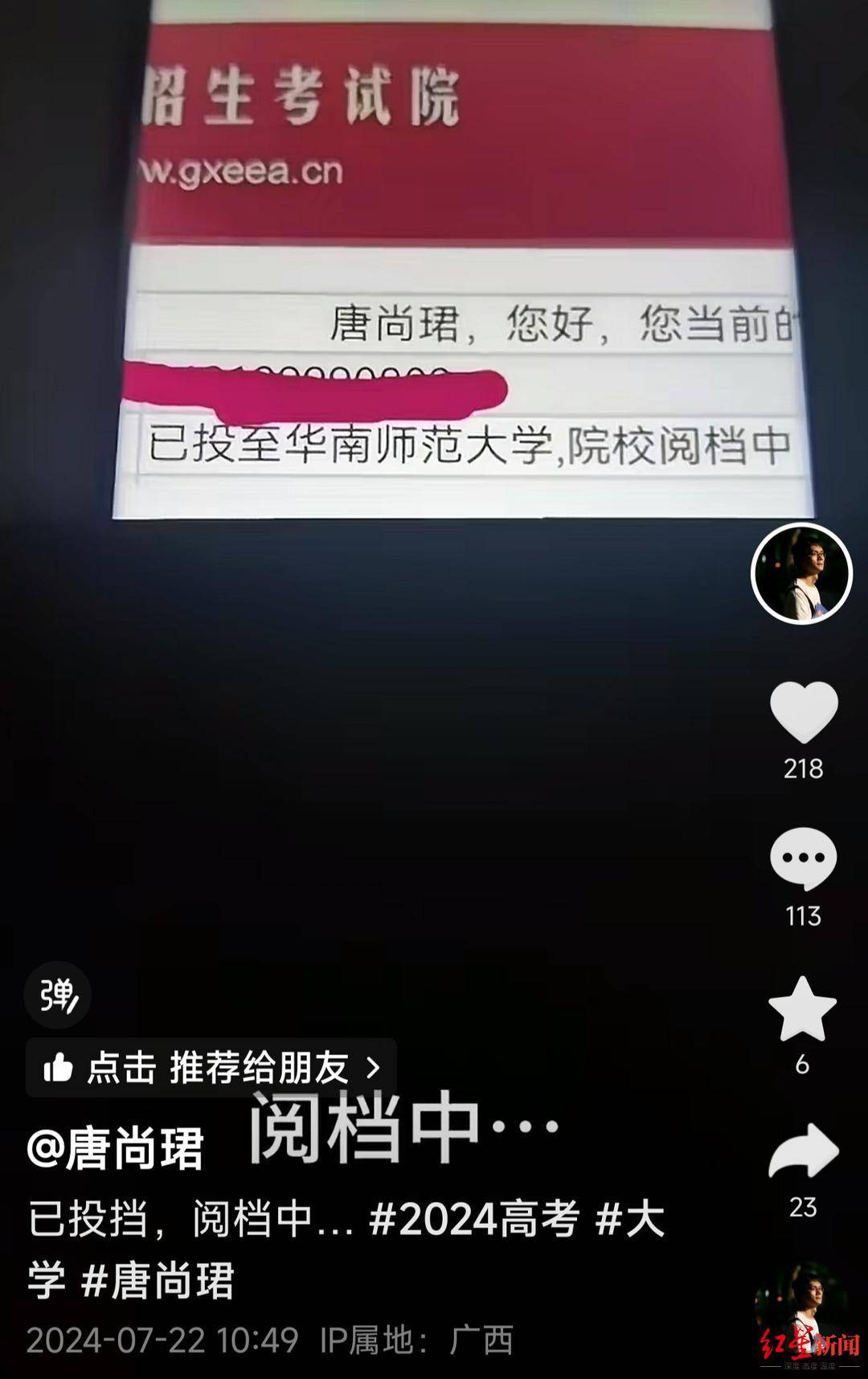Like this video with the heart
868x1379 pixels.
click(x=803, y=711)
